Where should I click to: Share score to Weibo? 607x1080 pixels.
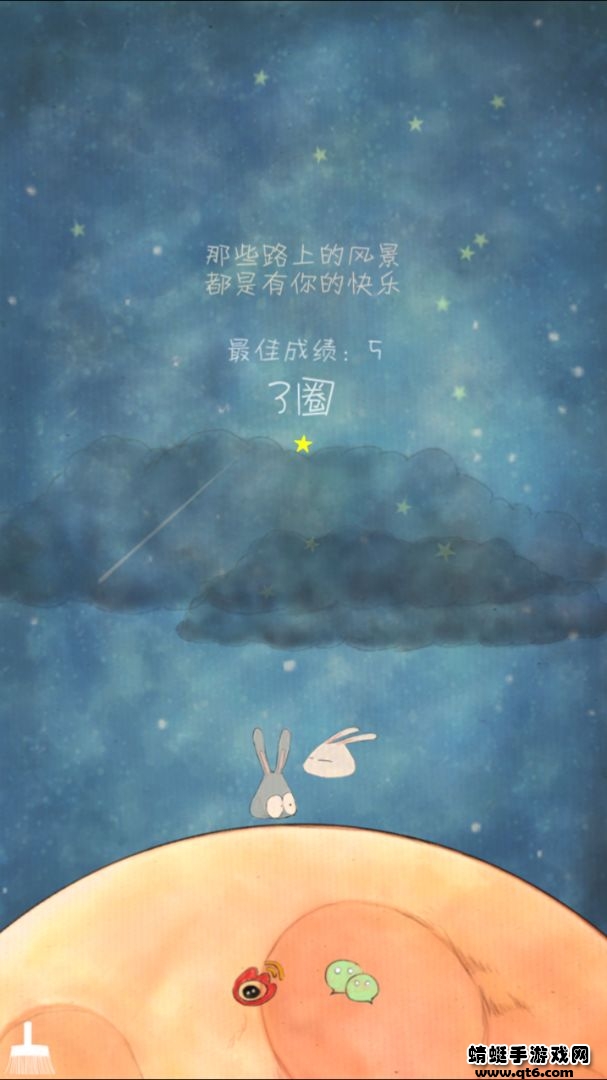tap(258, 982)
